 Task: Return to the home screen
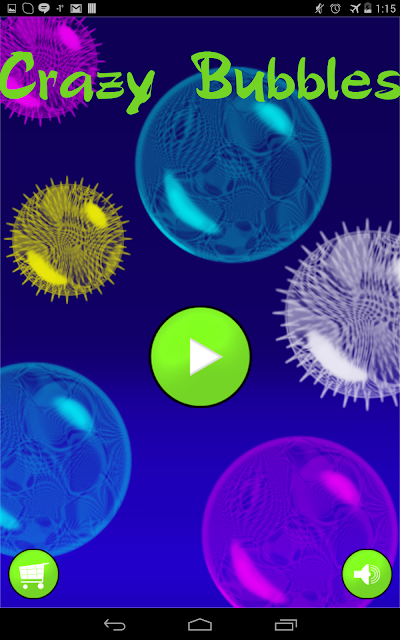[200, 624]
